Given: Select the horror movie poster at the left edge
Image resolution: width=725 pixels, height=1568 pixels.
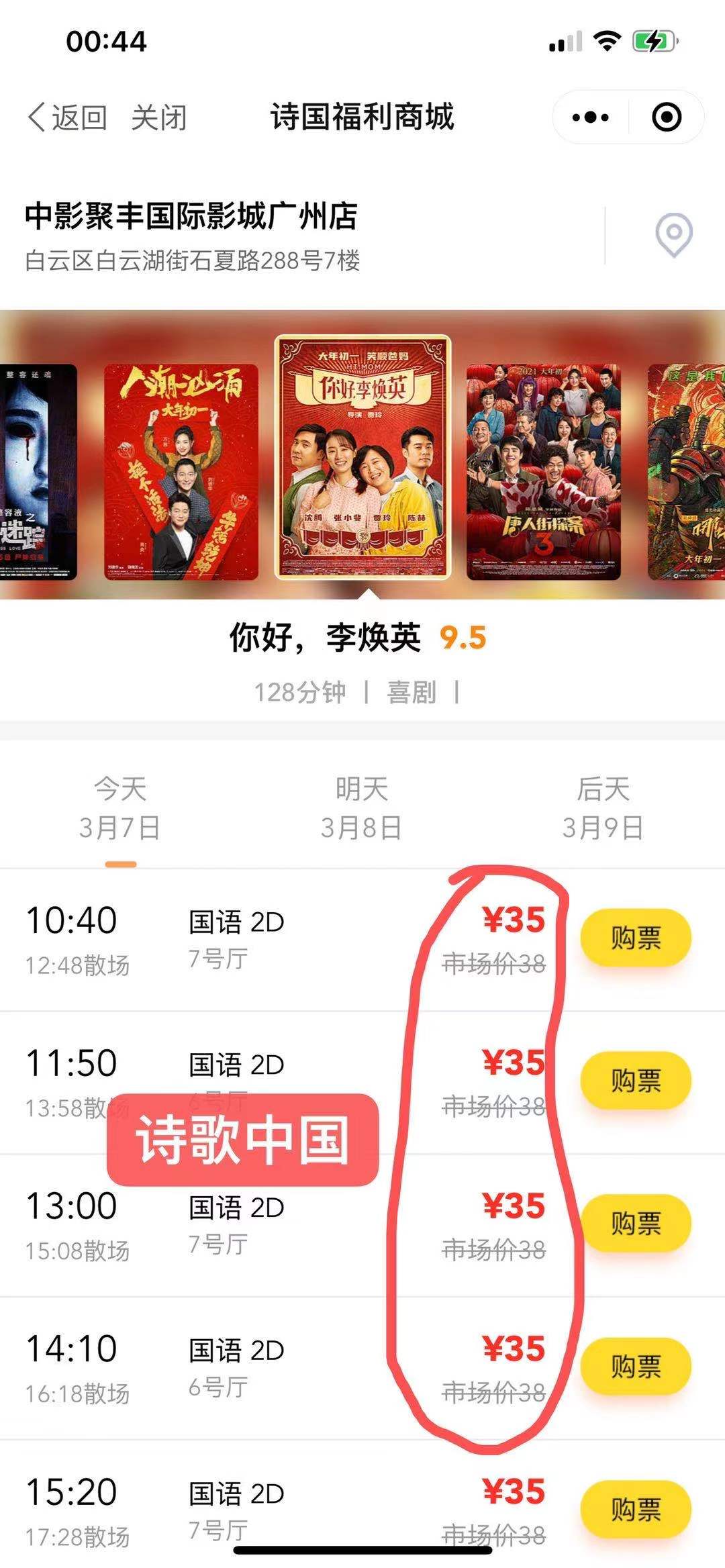Looking at the screenshot, I should click(37, 472).
